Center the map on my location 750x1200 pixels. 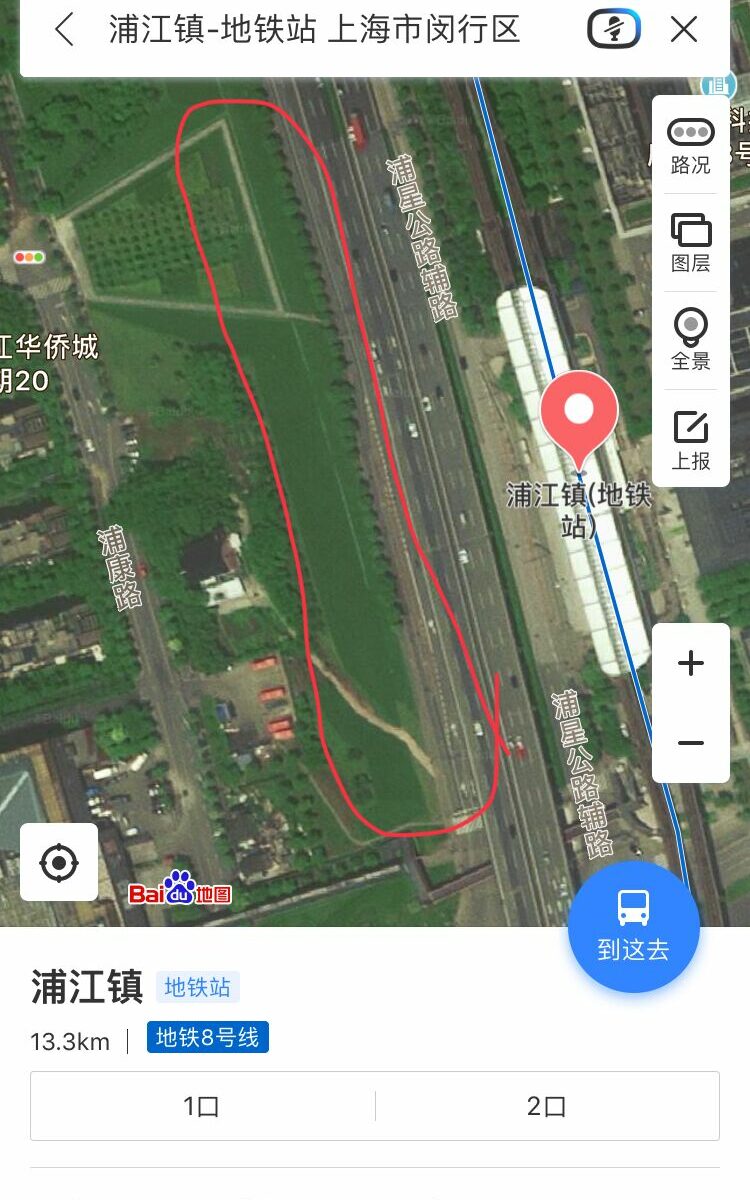coord(59,862)
